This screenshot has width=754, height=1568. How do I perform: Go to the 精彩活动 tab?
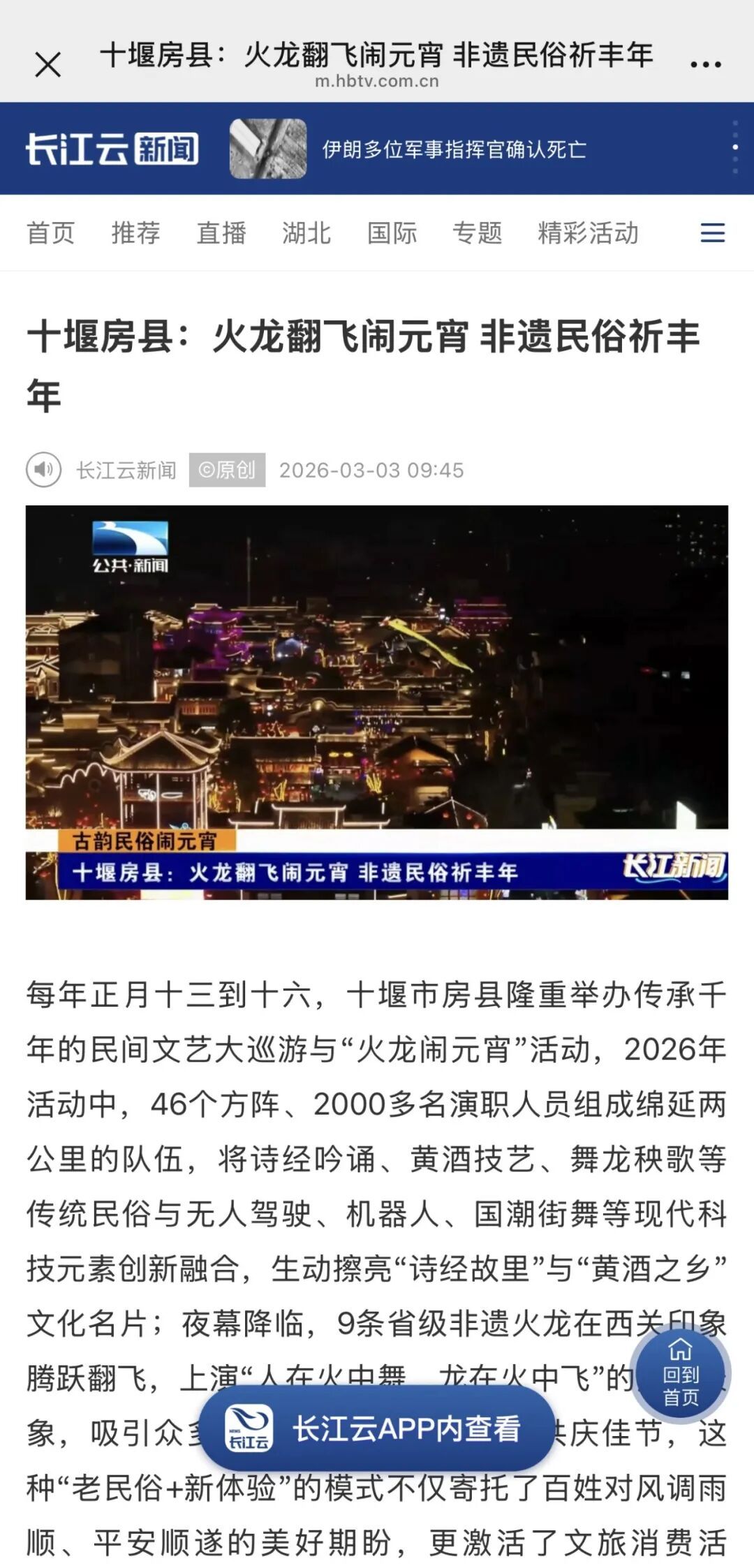588,233
